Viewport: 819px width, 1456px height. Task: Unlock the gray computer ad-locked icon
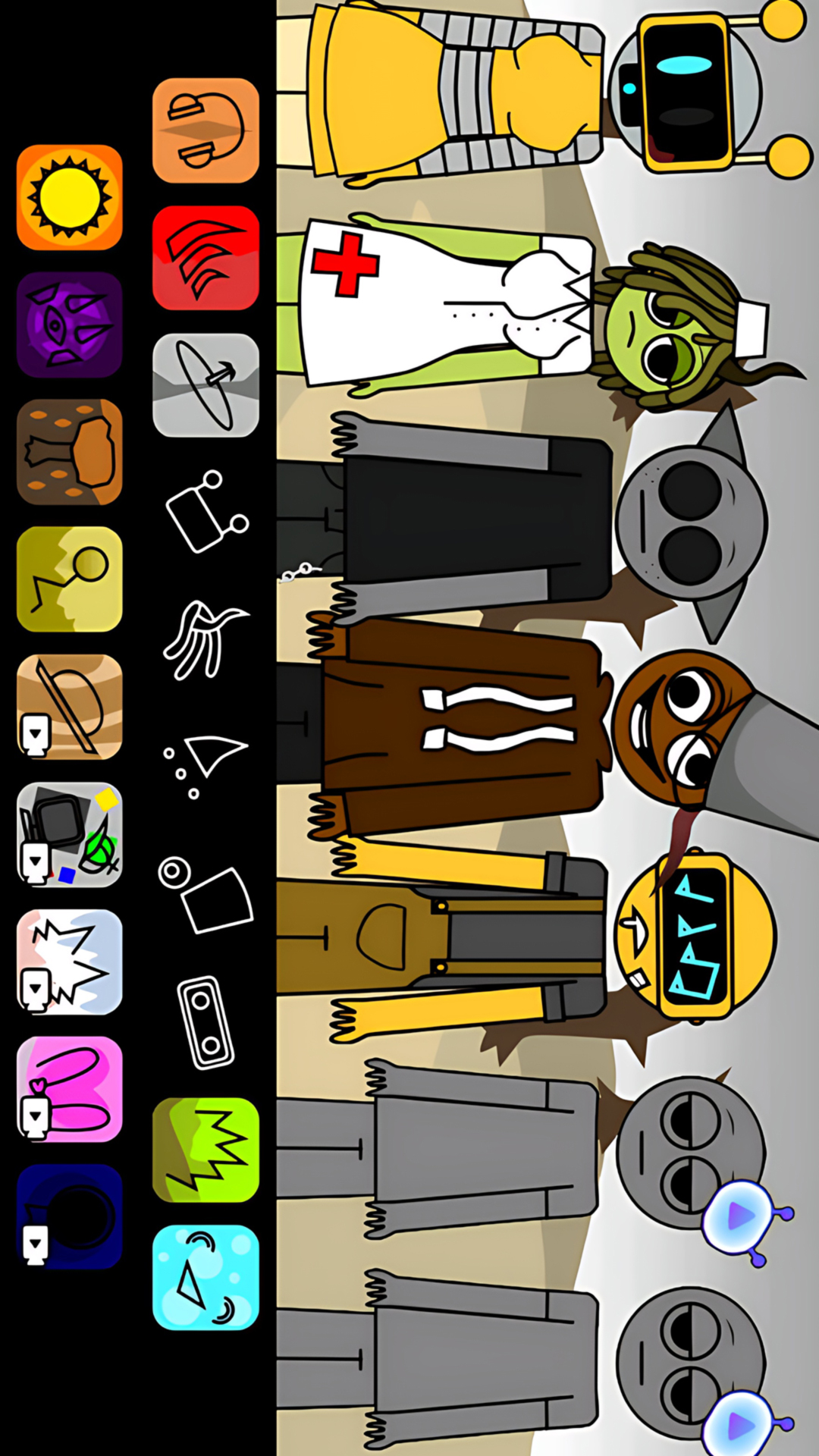click(69, 834)
